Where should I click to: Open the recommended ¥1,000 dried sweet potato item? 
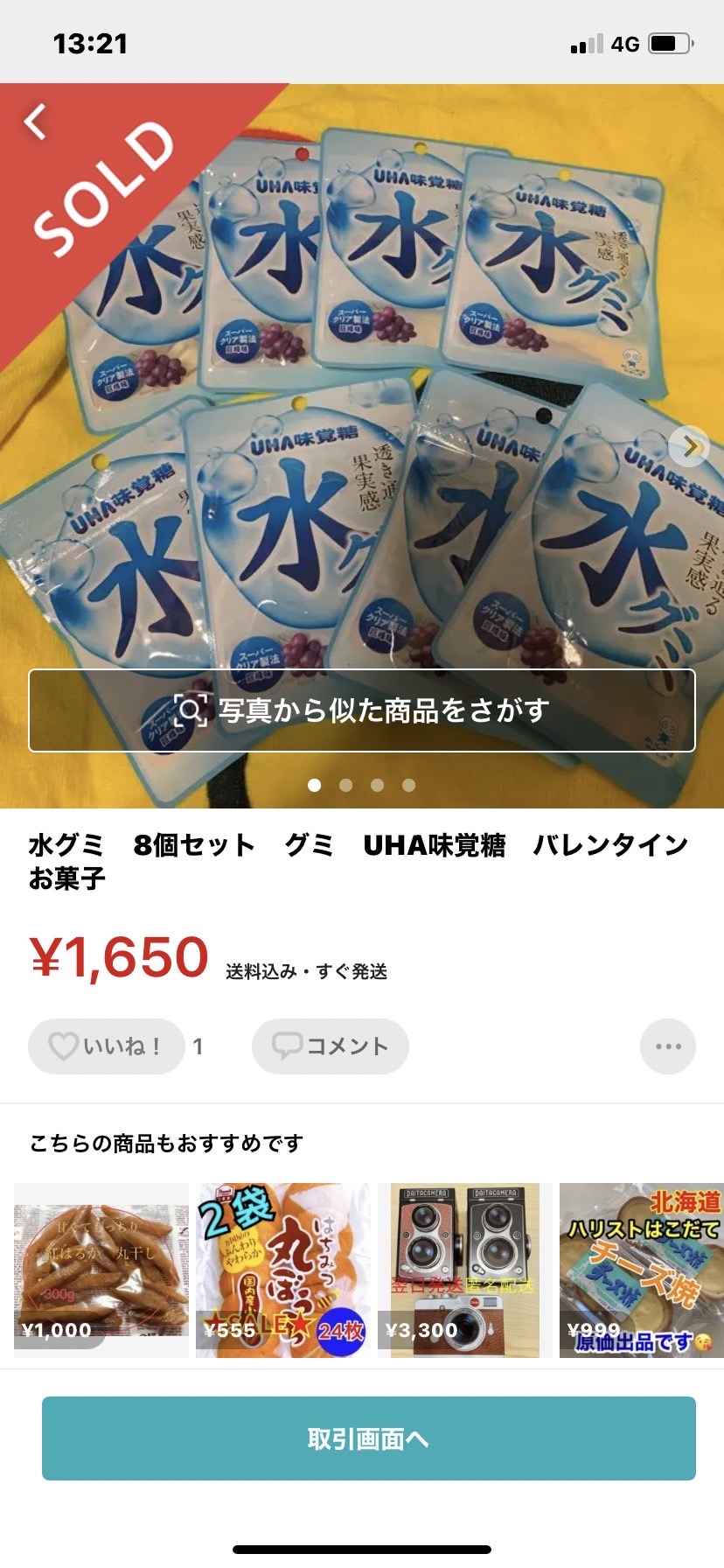[x=101, y=1270]
